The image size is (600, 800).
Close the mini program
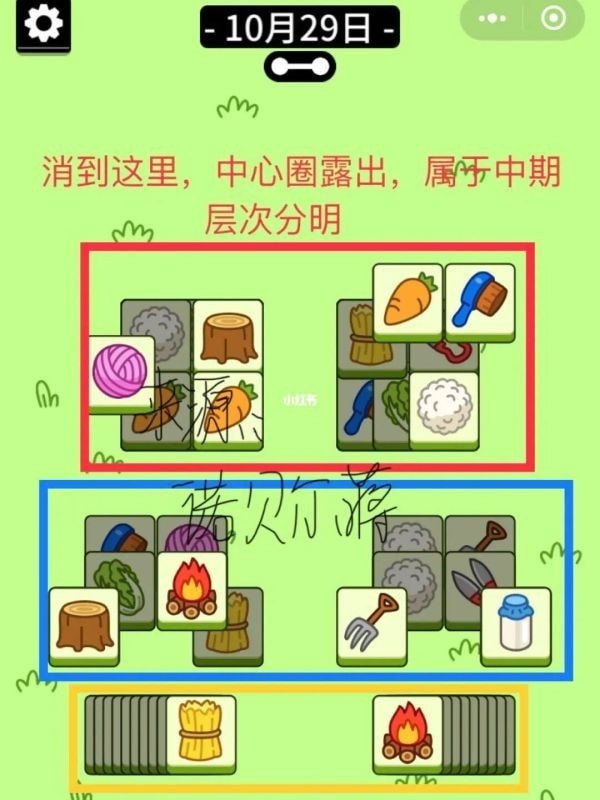[x=554, y=18]
